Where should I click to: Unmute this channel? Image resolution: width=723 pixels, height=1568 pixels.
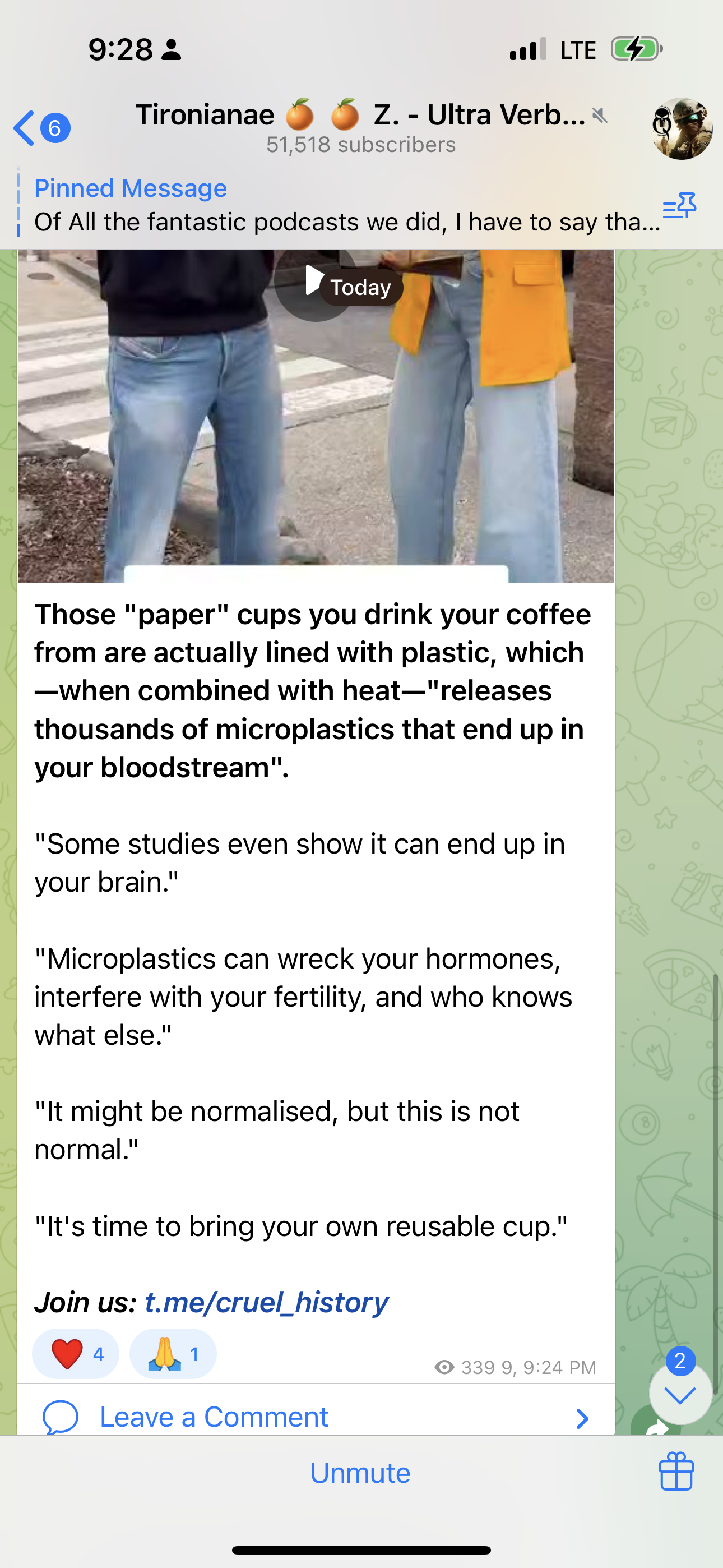pos(360,1473)
